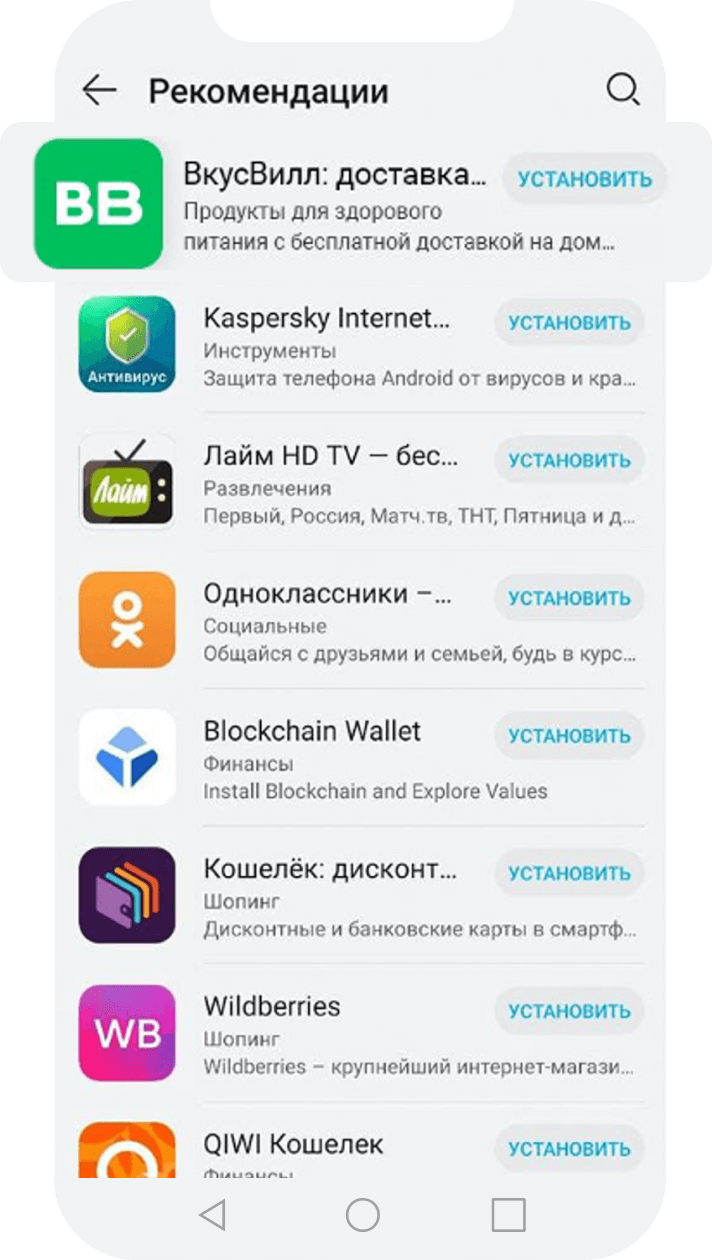Tap the system home button
The image size is (712, 1260).
coord(362,1215)
